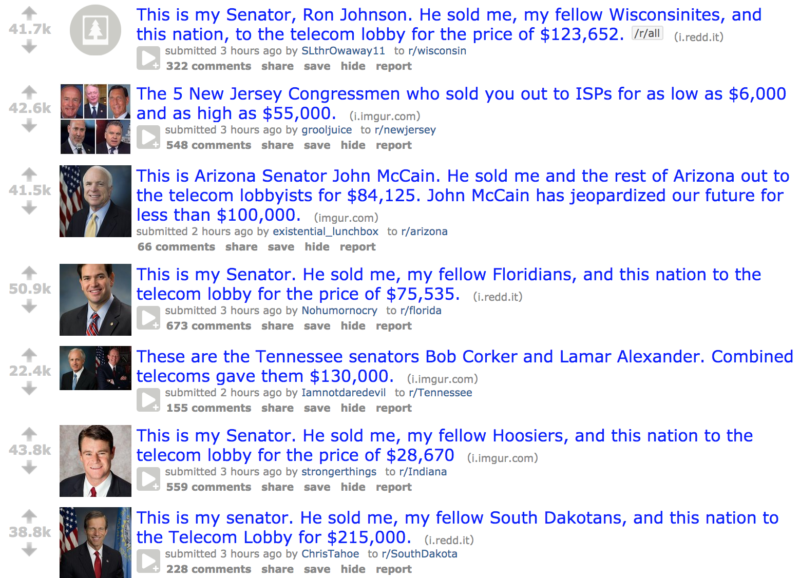This screenshot has width=800, height=578.
Task: Visit user grooljuice's profile
Action: pyautogui.click(x=327, y=130)
